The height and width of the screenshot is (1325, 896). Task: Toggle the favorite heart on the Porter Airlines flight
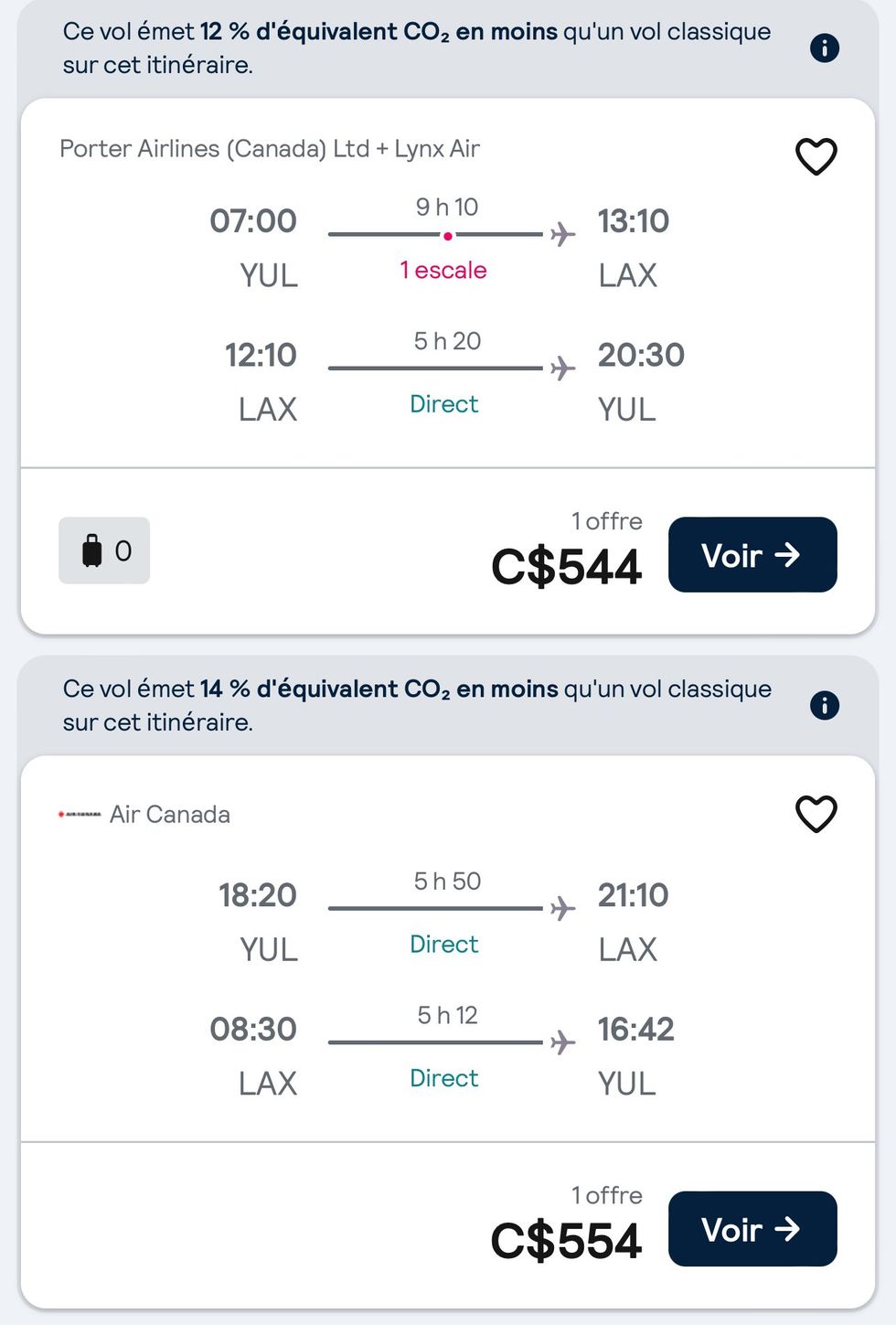tap(818, 155)
